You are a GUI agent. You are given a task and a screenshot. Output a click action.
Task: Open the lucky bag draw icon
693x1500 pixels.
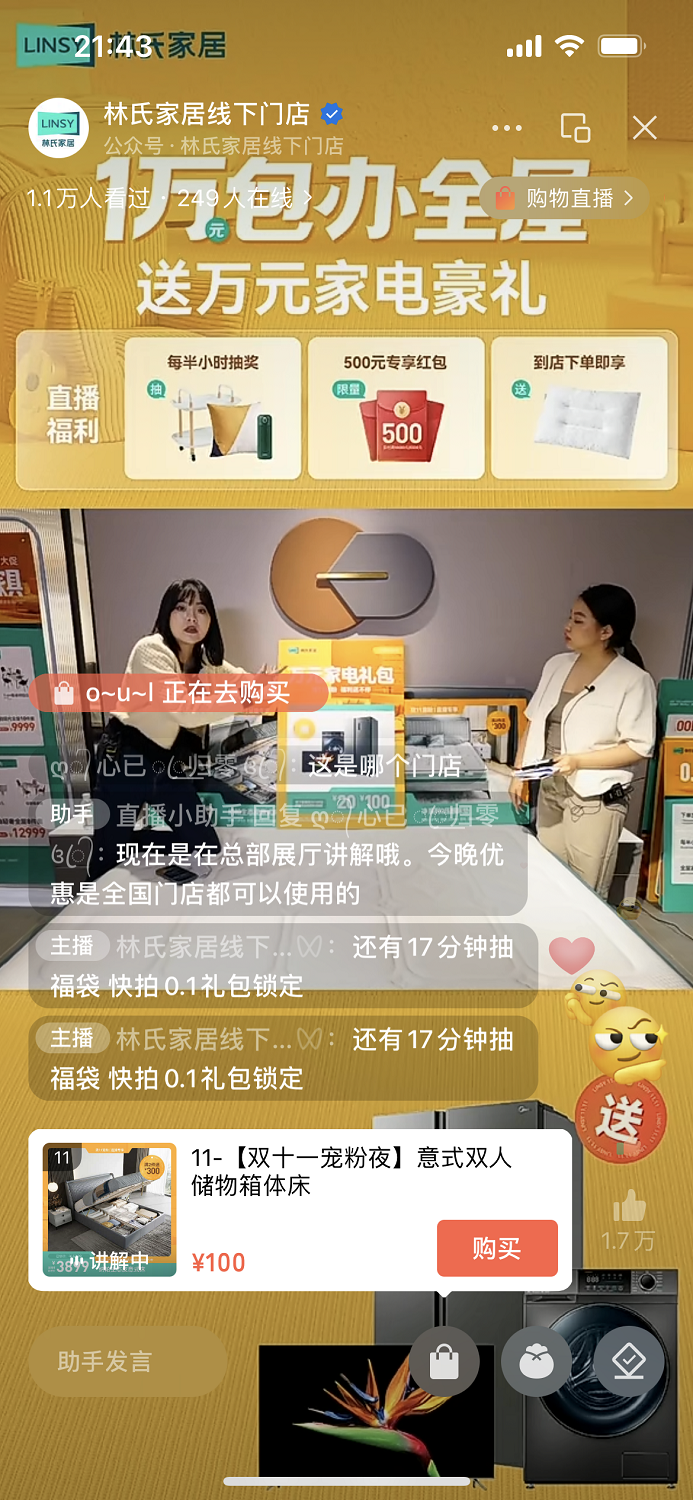(x=536, y=1361)
